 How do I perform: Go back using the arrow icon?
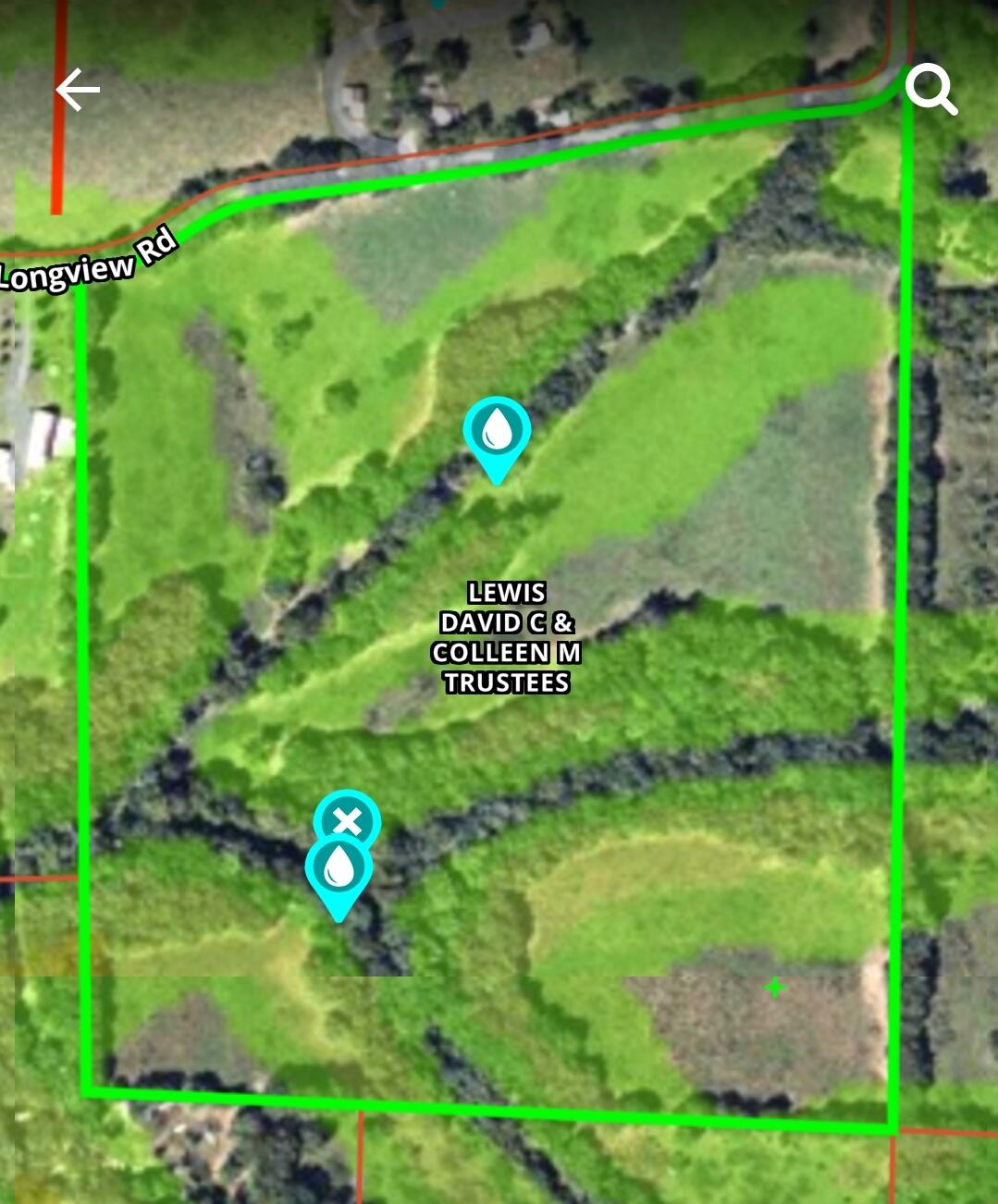pyautogui.click(x=78, y=90)
